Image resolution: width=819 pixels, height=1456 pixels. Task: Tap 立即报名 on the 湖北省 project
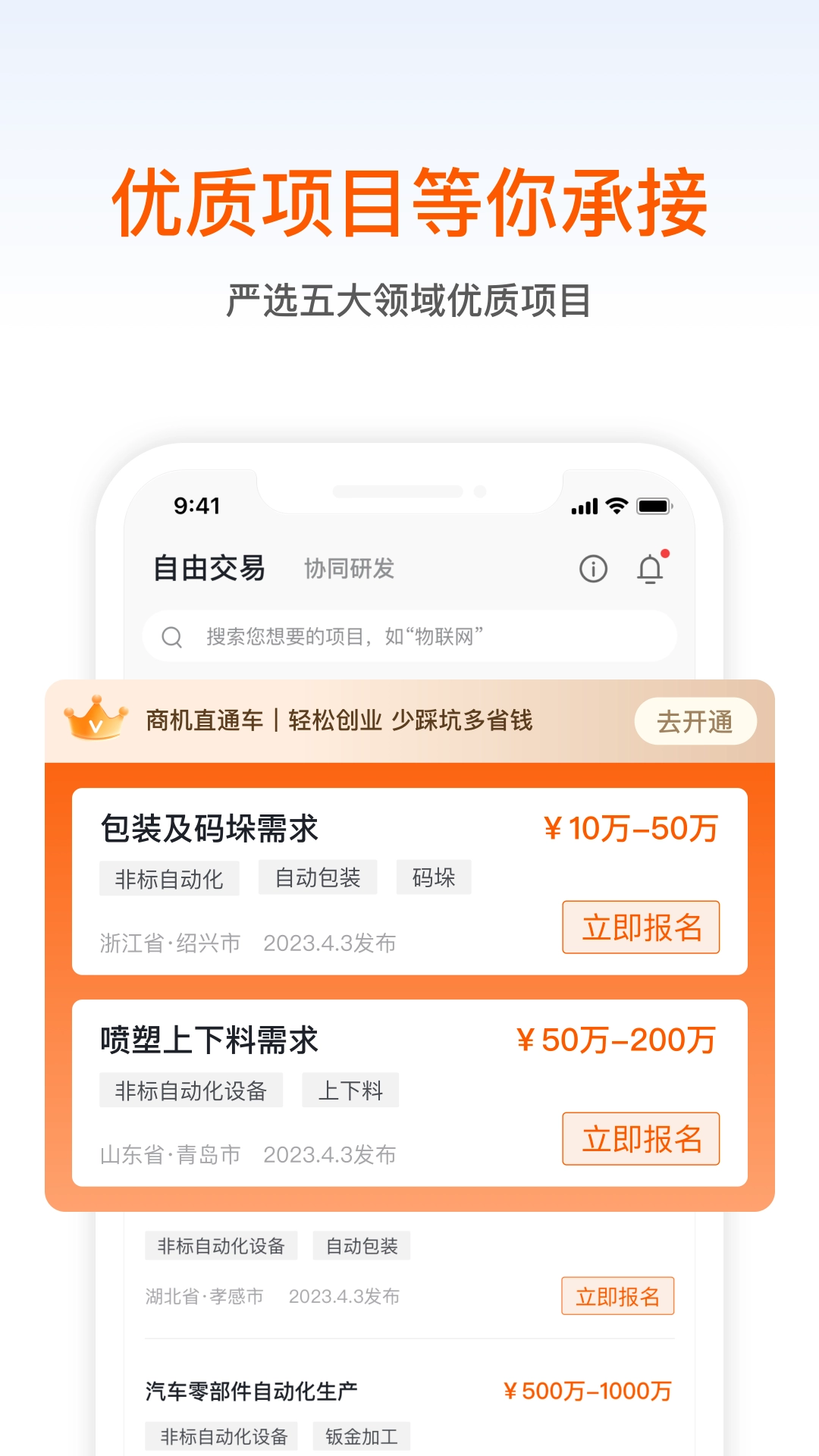(x=618, y=1296)
